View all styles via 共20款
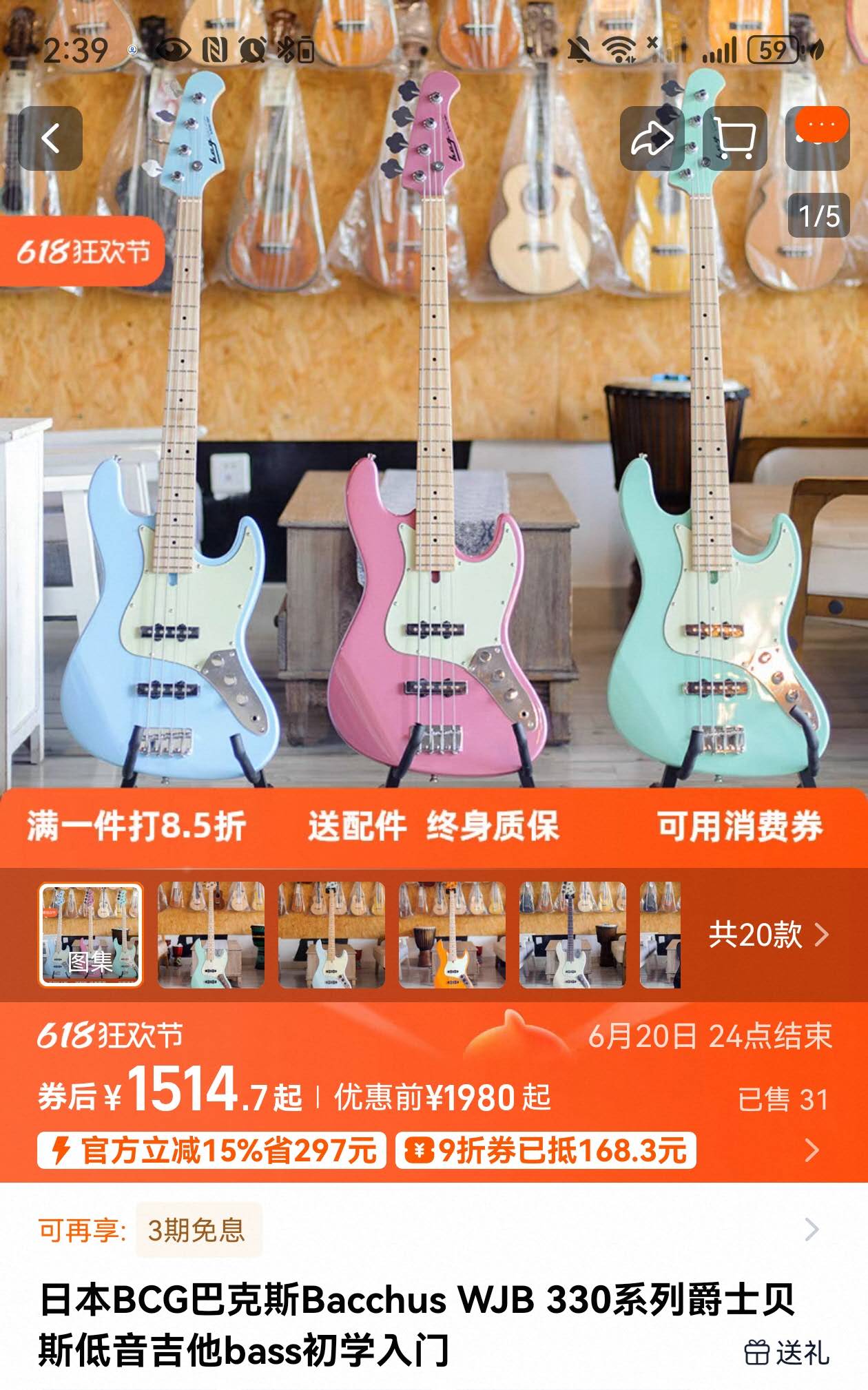 (769, 935)
